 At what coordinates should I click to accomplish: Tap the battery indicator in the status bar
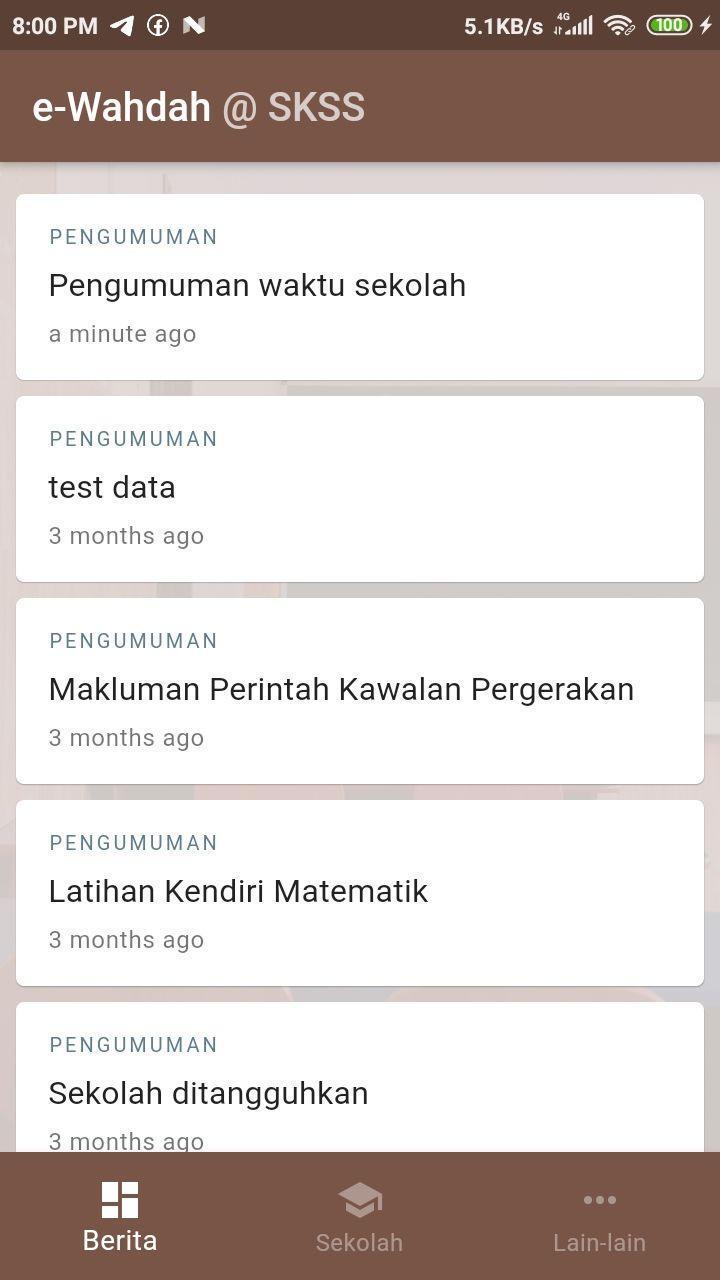(x=668, y=25)
